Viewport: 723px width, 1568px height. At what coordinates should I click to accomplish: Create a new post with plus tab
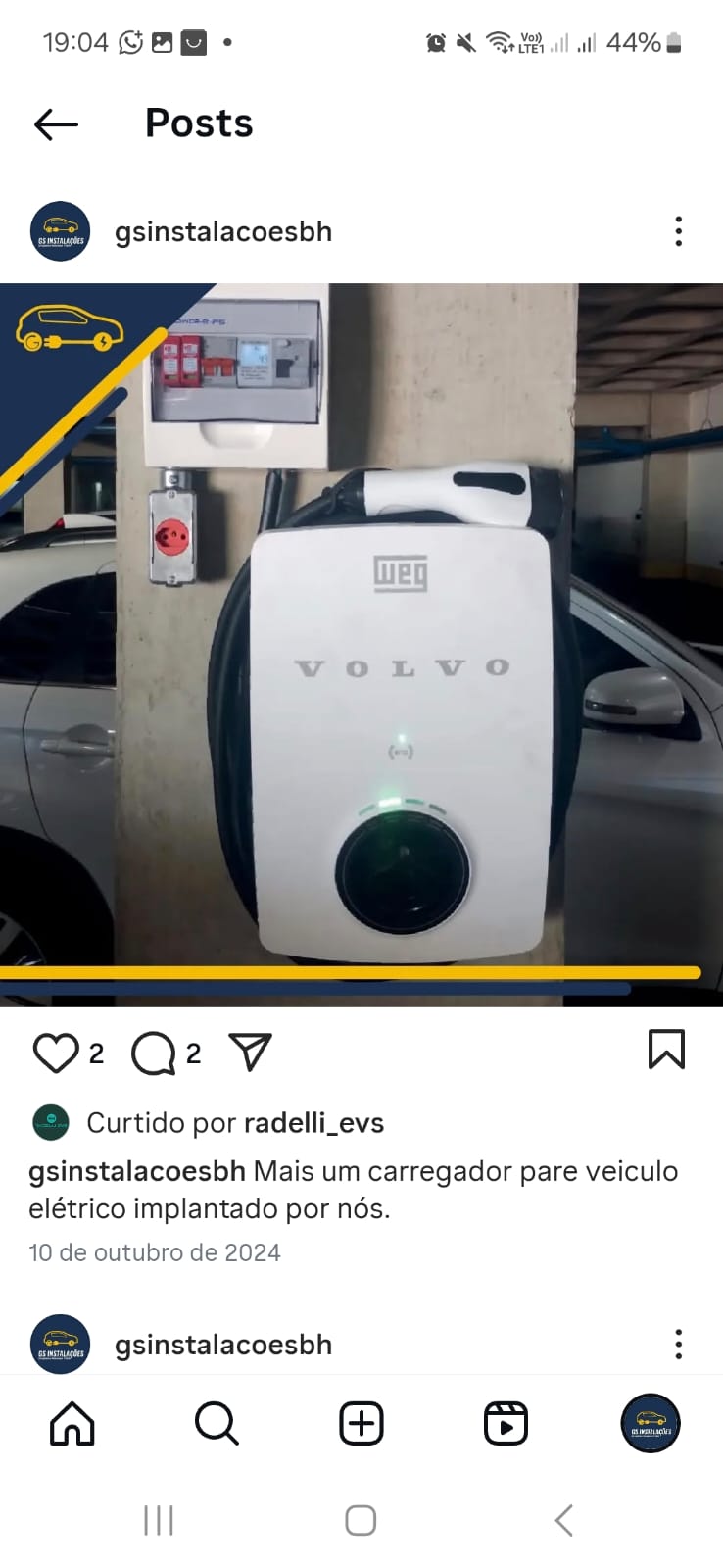pos(361,1424)
